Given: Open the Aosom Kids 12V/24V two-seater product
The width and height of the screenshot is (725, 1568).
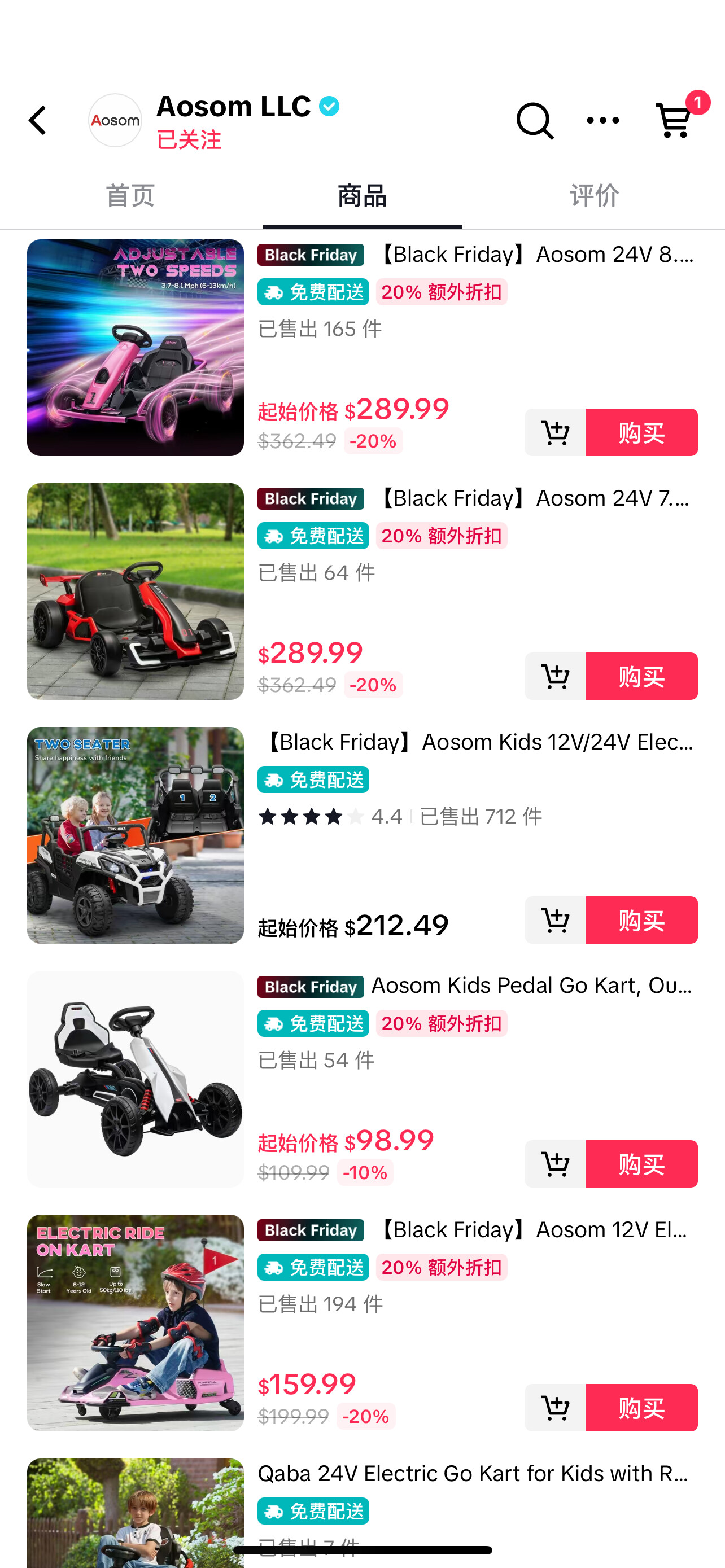Looking at the screenshot, I should coord(135,835).
